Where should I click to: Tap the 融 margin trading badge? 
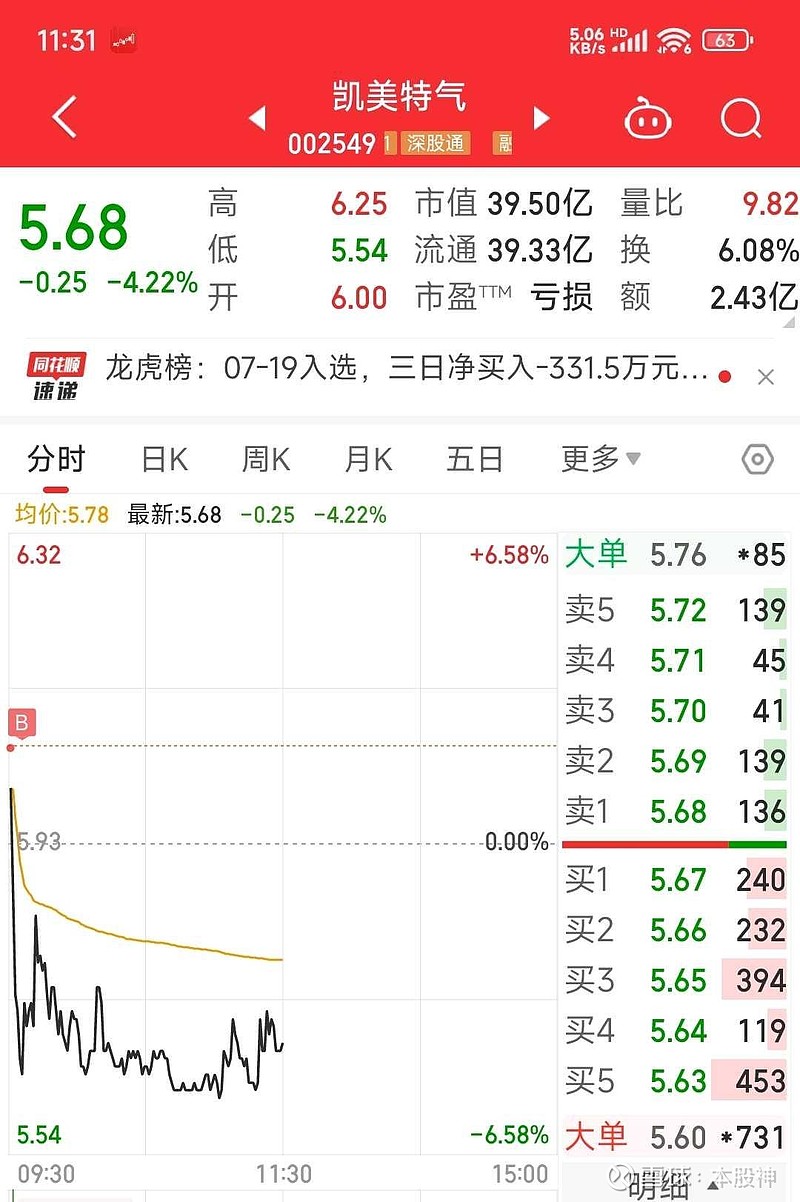[501, 143]
